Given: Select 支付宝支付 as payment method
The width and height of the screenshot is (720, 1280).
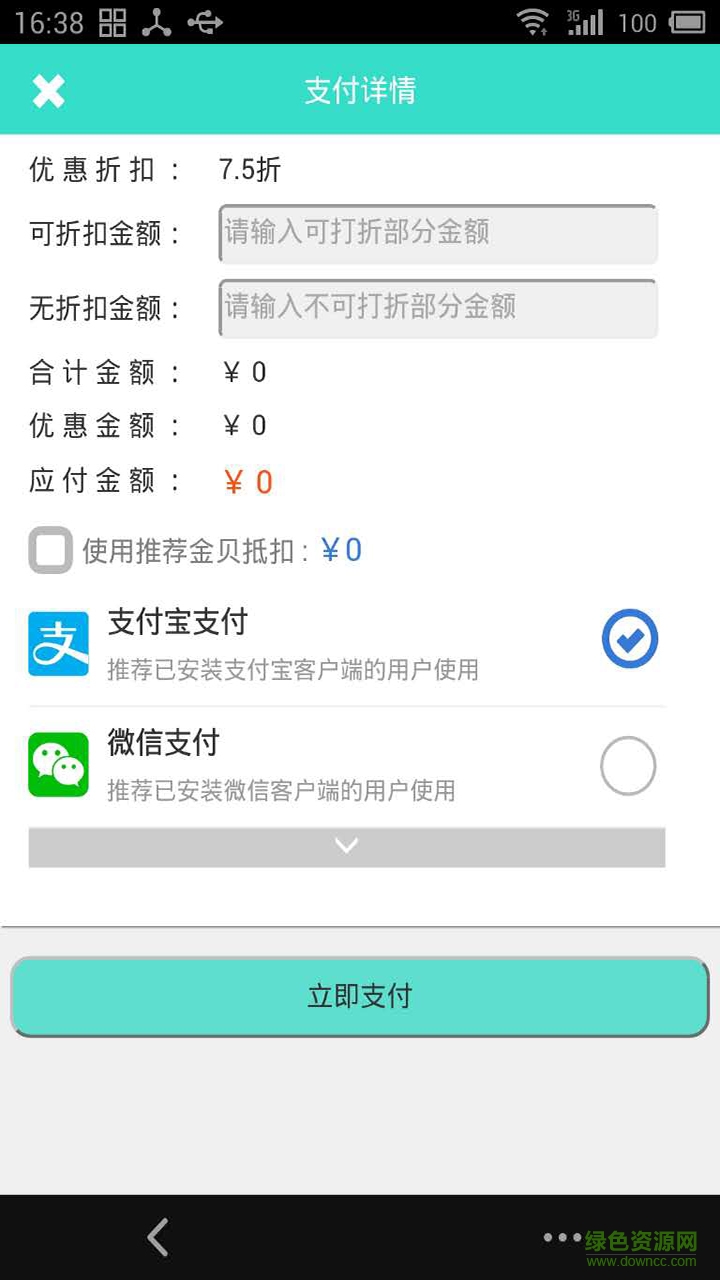Looking at the screenshot, I should [629, 638].
